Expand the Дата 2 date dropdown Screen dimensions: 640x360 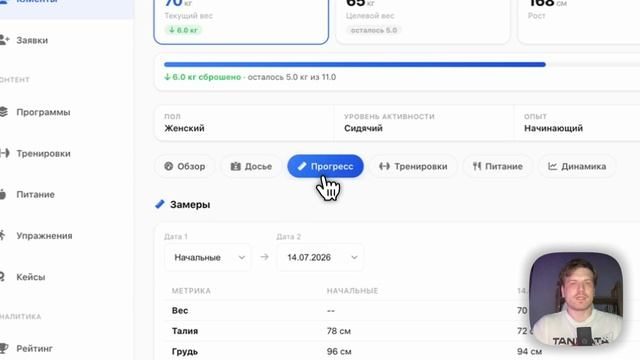coord(320,258)
